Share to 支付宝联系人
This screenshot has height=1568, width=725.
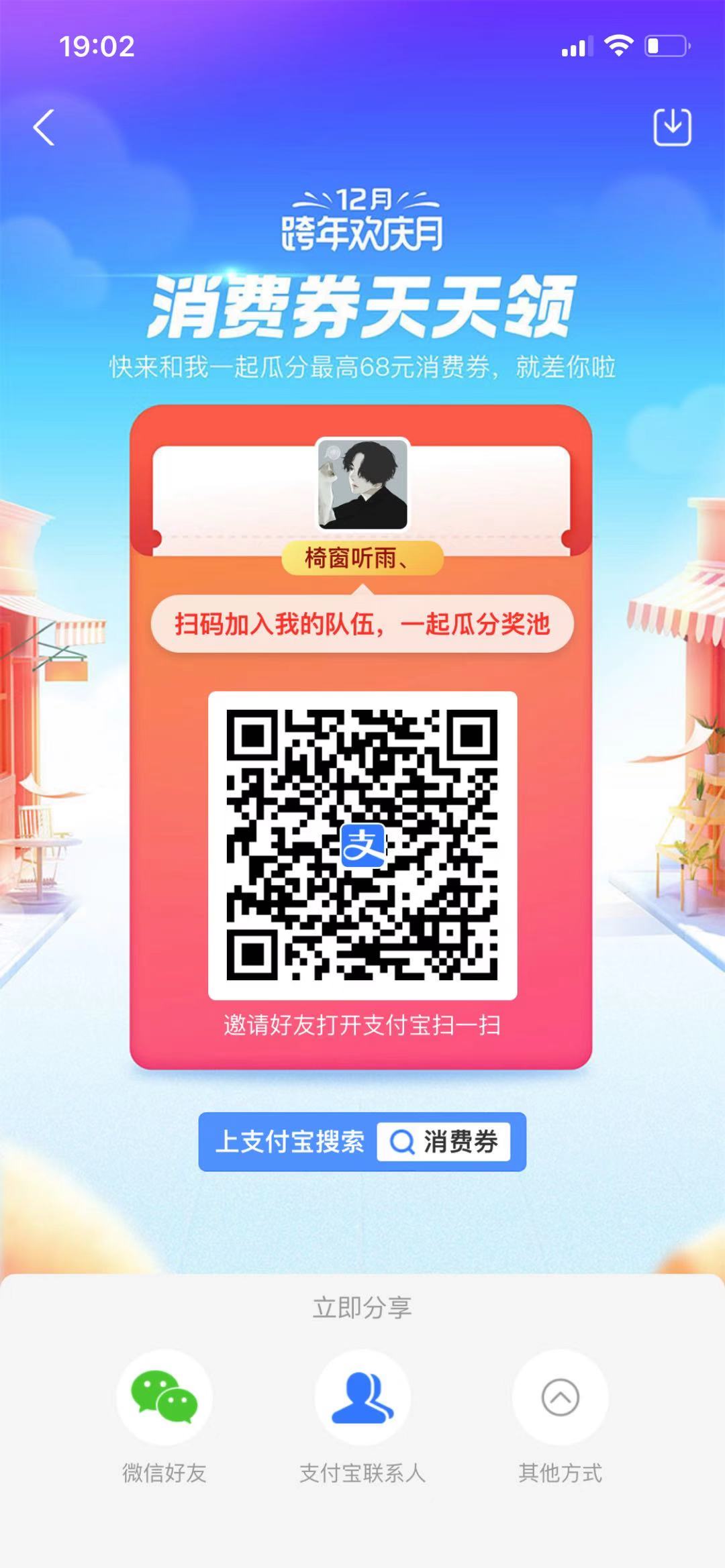(362, 1398)
